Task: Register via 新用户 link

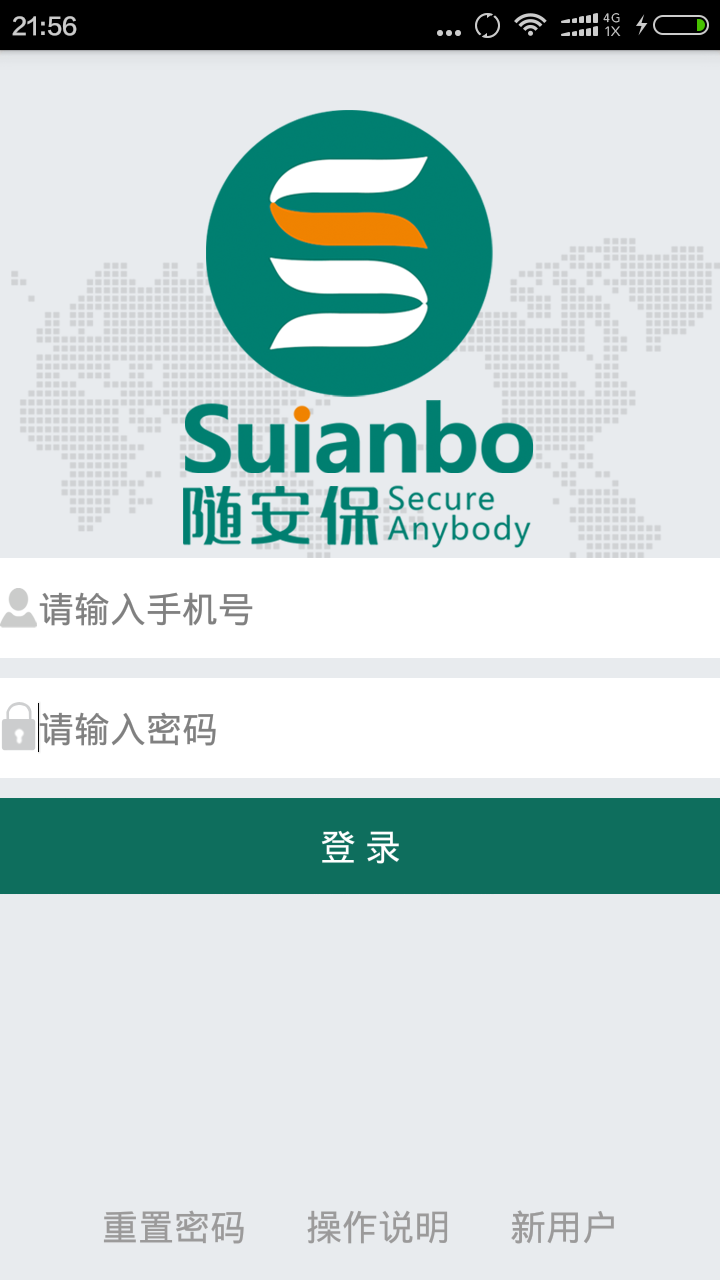Action: pyautogui.click(x=562, y=1227)
